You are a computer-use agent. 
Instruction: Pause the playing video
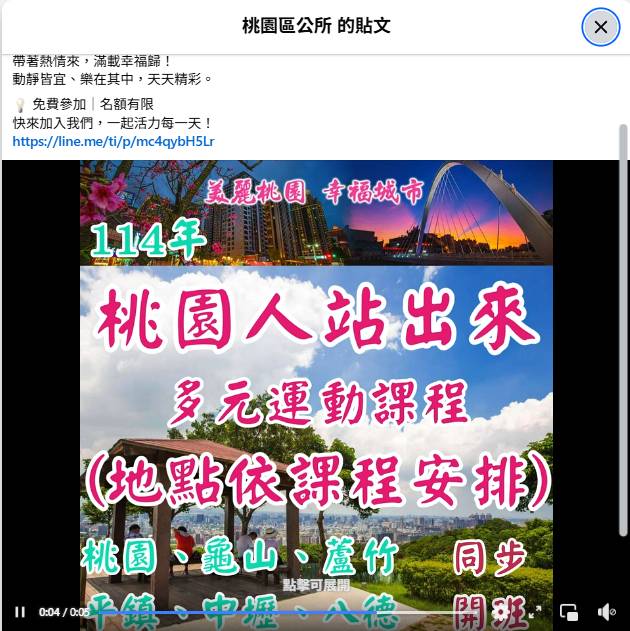(19, 612)
